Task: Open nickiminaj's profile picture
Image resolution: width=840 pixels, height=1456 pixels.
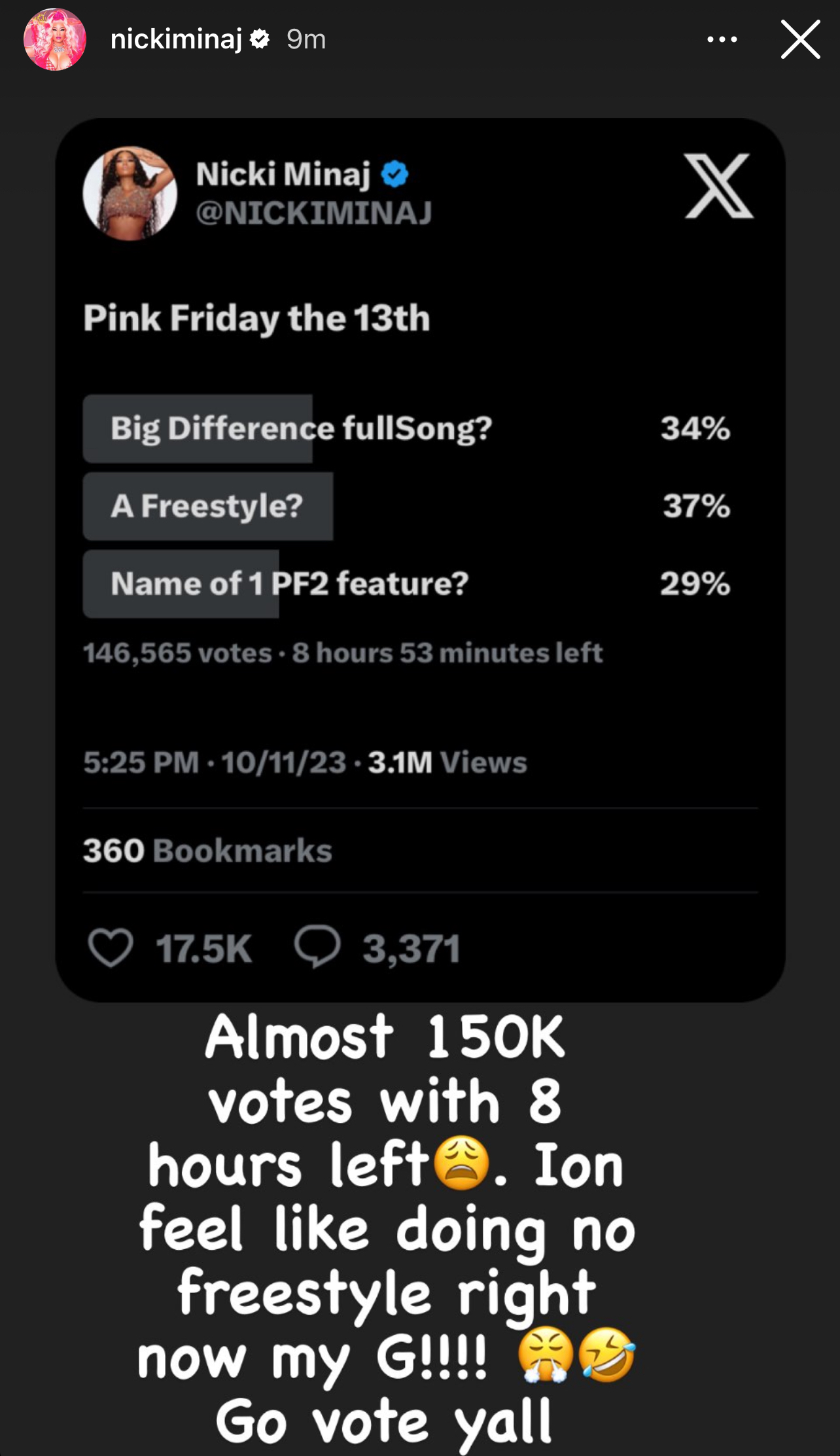Action: click(x=55, y=39)
